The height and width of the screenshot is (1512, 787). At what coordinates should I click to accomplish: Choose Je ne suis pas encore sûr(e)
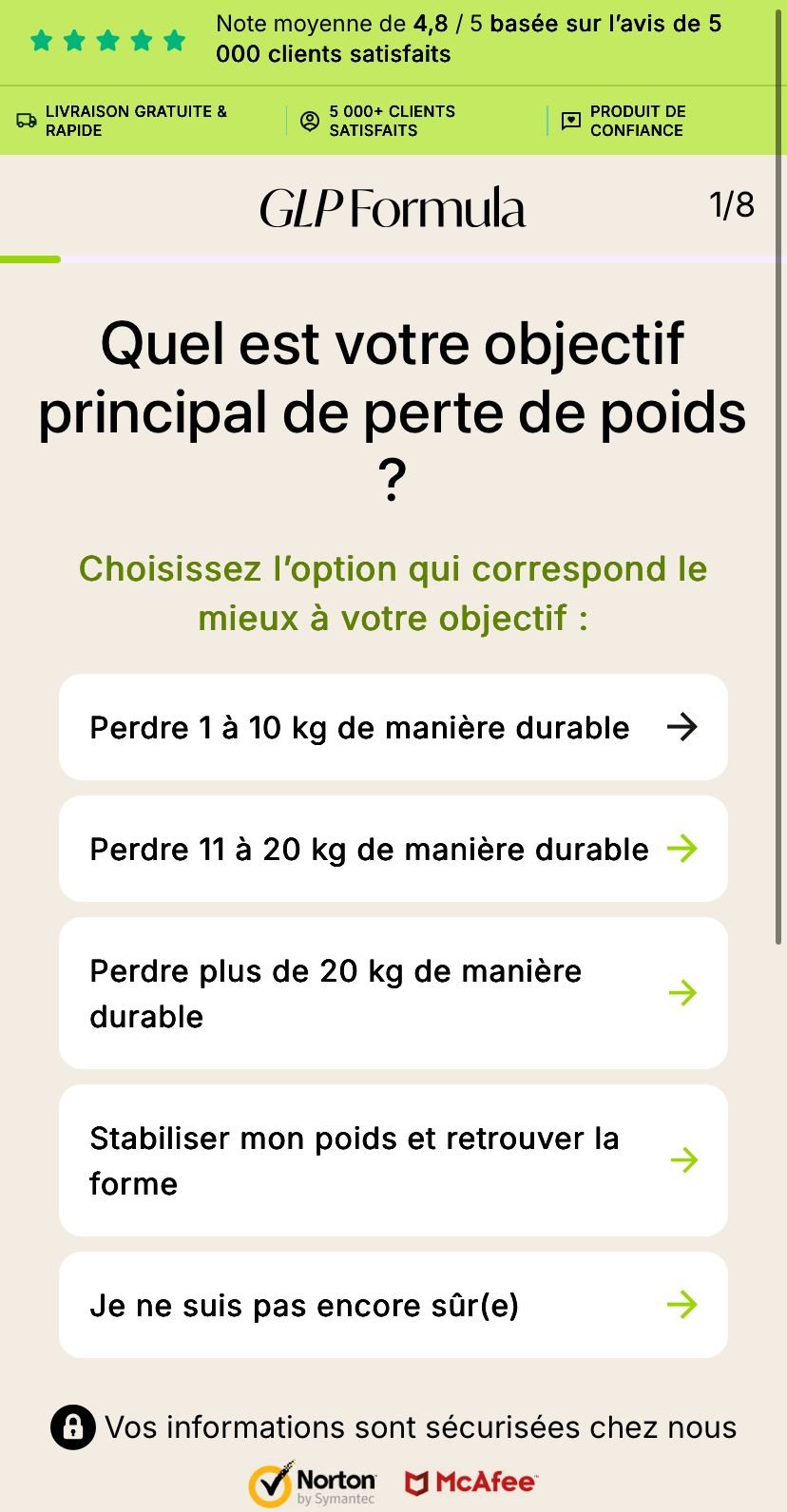tap(393, 1305)
